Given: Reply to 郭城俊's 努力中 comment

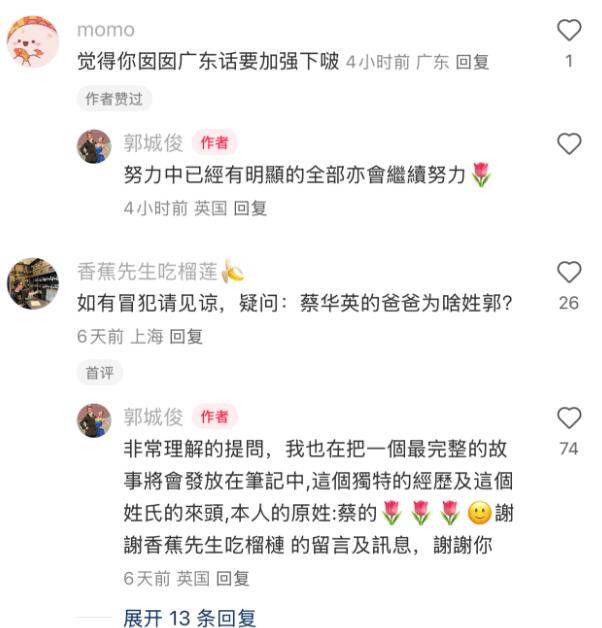Looking at the screenshot, I should coord(250,208).
